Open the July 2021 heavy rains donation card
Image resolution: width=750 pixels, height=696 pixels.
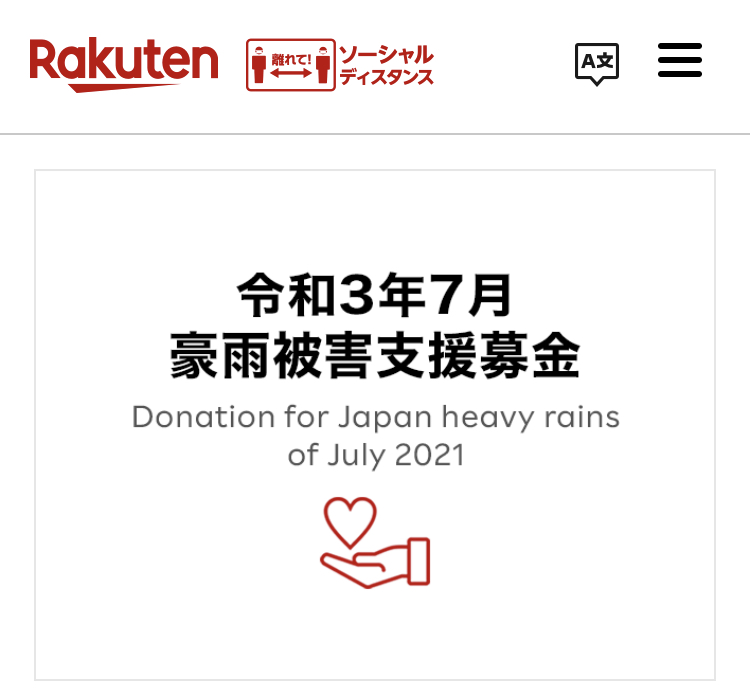click(x=375, y=424)
